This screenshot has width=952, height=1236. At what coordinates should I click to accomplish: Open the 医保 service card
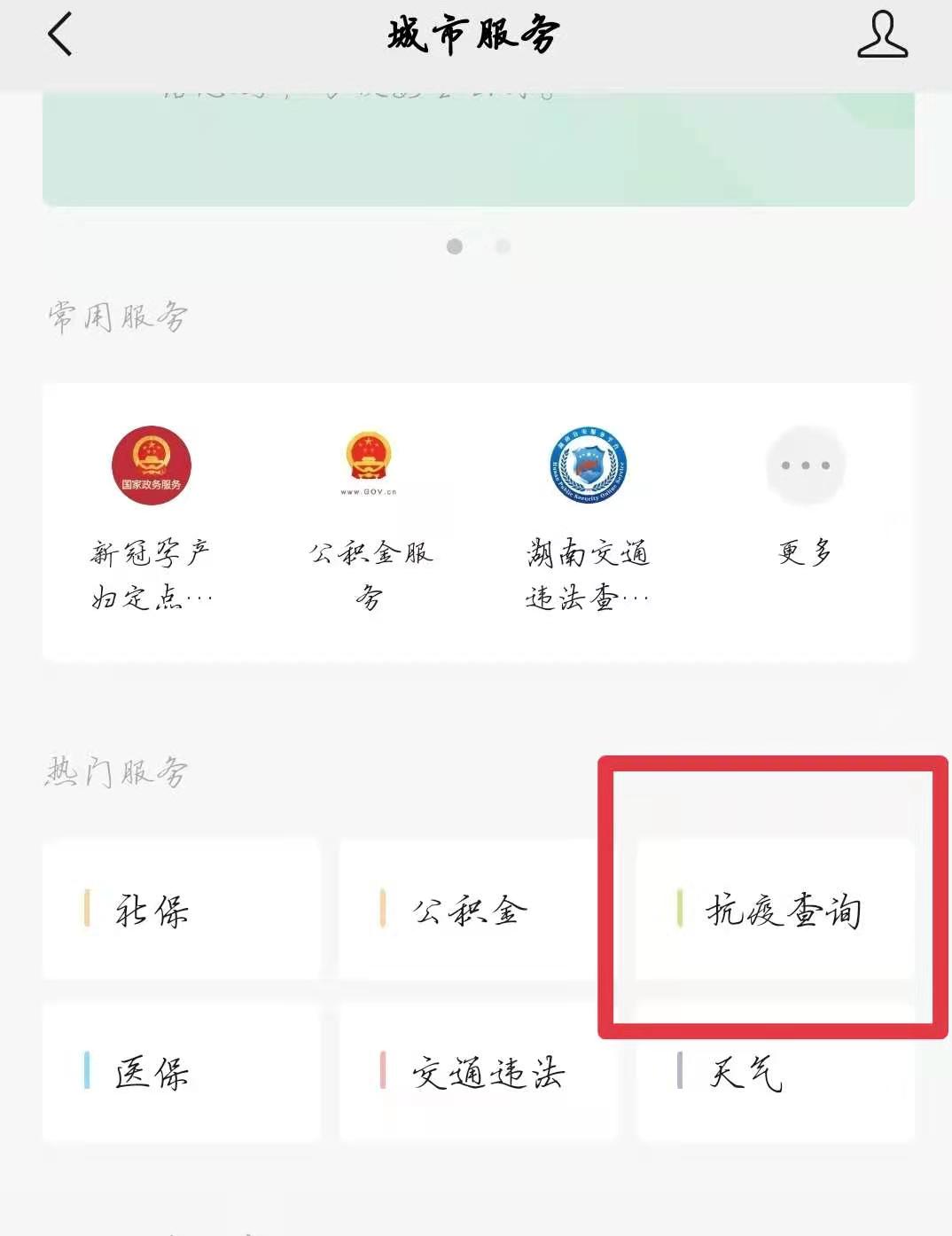pyautogui.click(x=181, y=1072)
